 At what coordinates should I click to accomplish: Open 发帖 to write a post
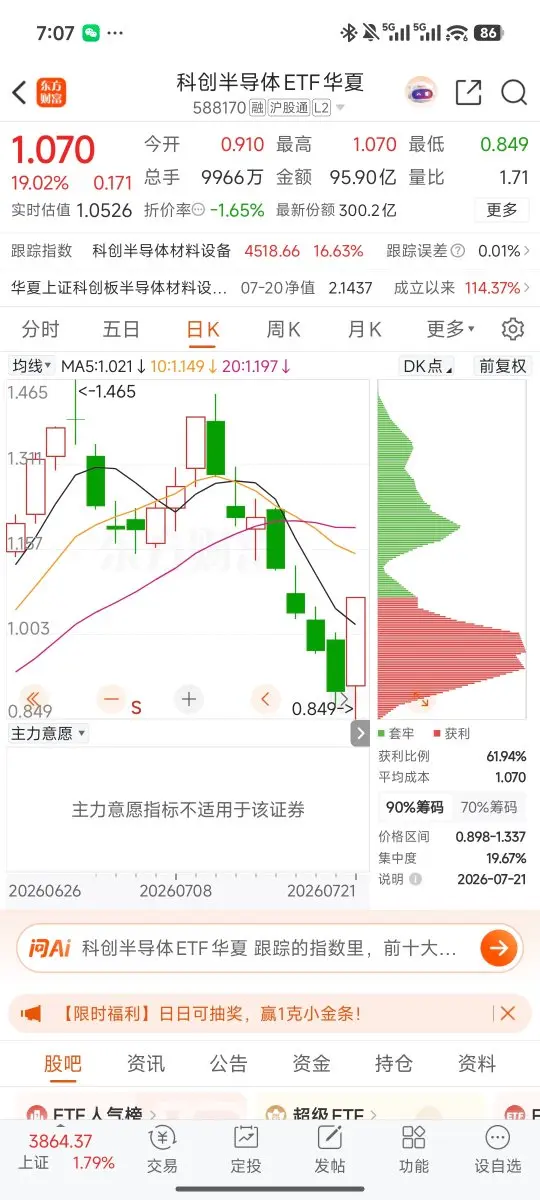[x=330, y=1150]
